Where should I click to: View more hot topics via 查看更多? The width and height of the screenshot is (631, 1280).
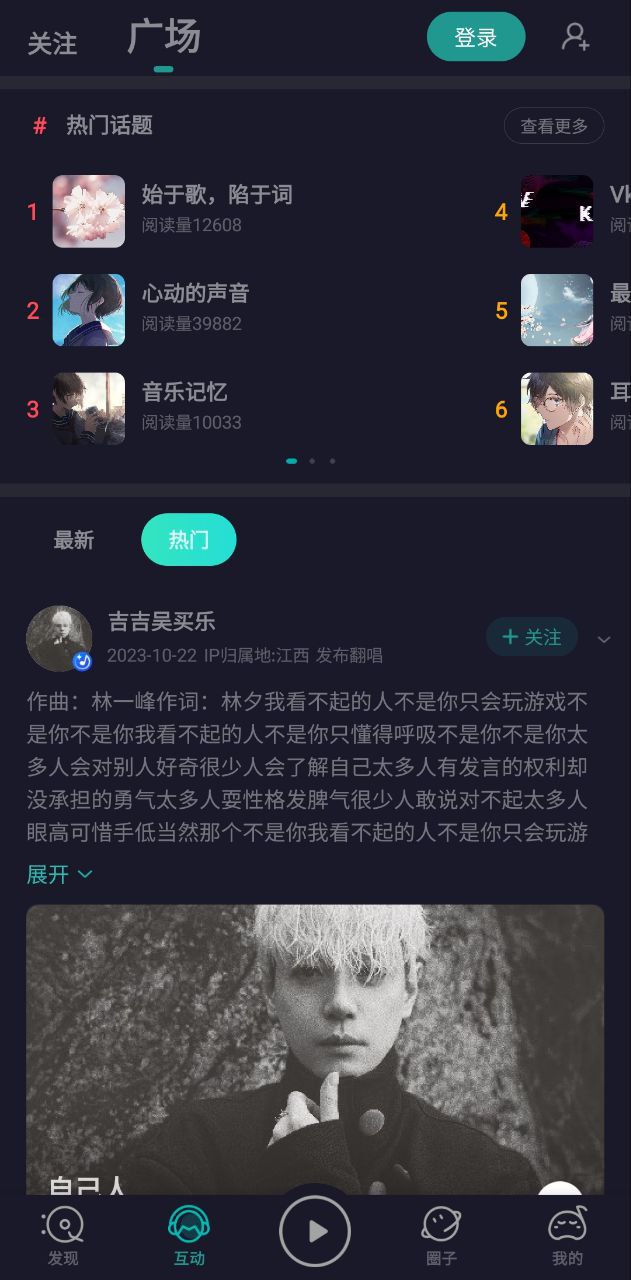554,126
